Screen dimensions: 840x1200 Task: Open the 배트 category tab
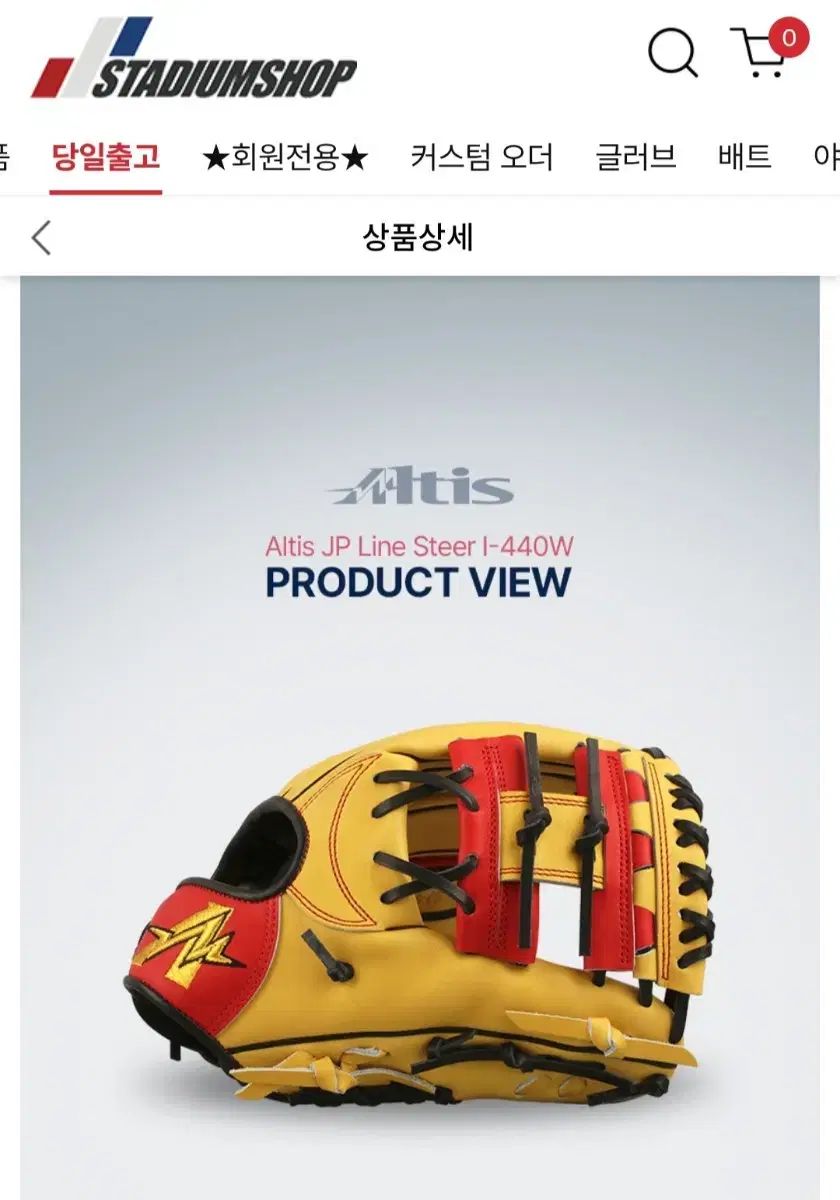pyautogui.click(x=745, y=158)
